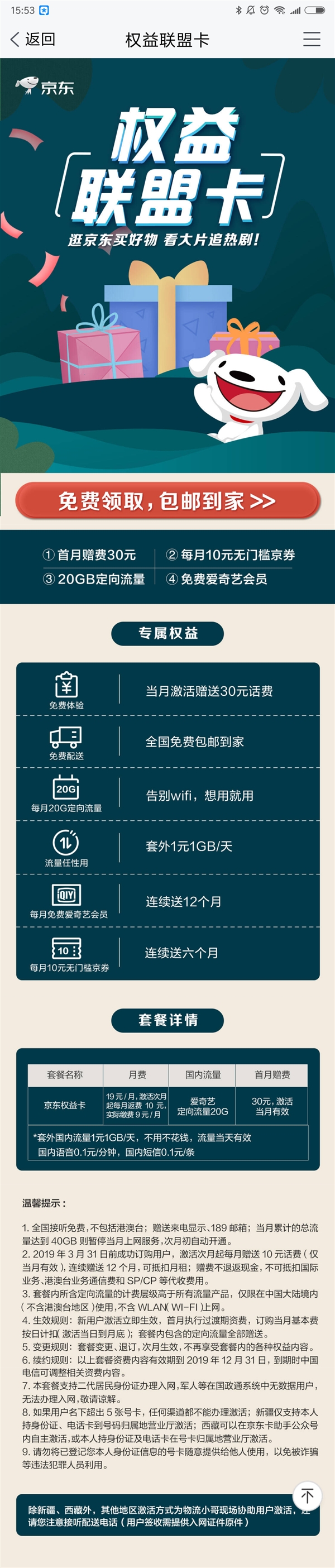335x1568 pixels.
Task: Tap the 免费领取，包邮到家 button
Action: pos(167,501)
